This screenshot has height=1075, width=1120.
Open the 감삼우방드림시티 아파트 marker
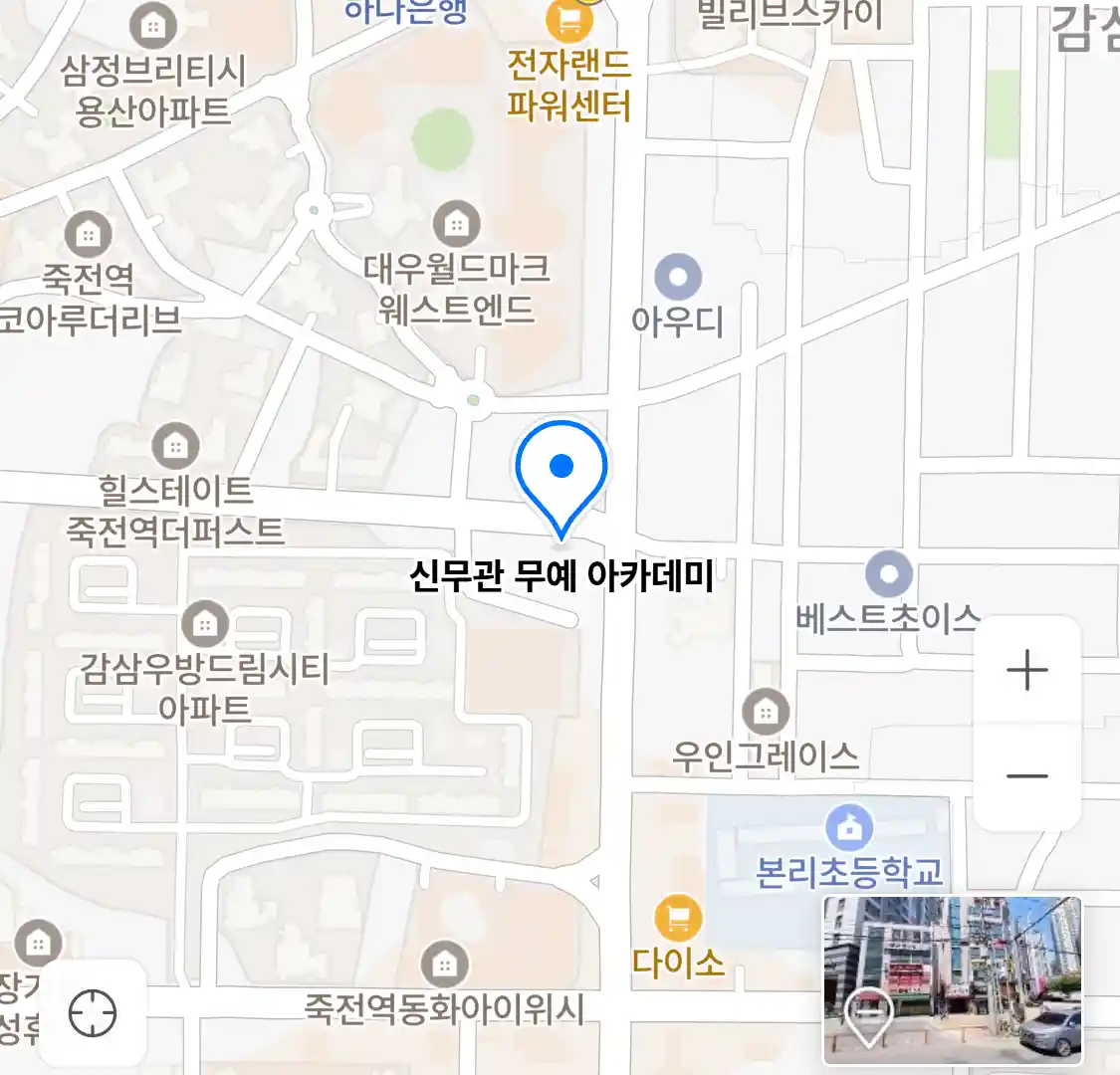(204, 624)
